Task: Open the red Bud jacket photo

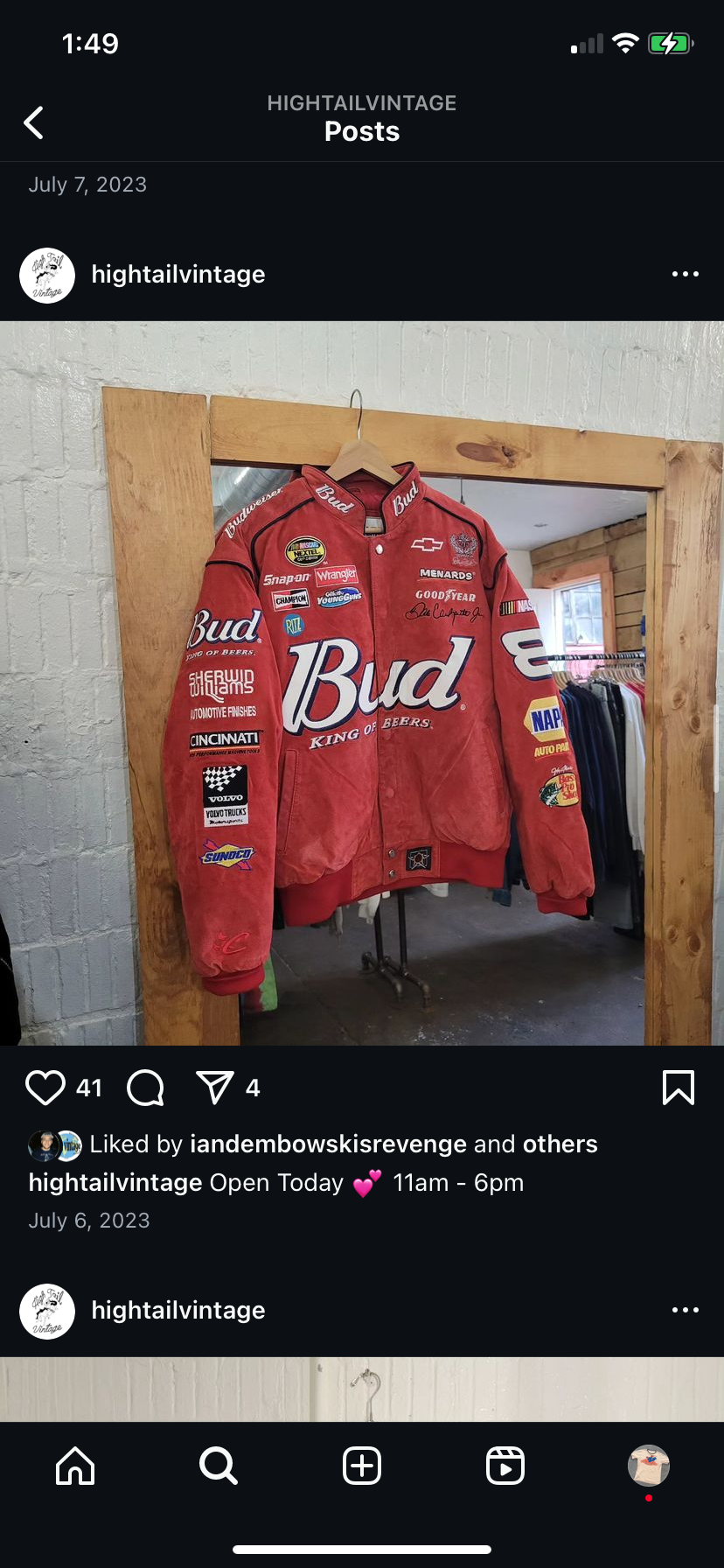Action: pyautogui.click(x=362, y=682)
